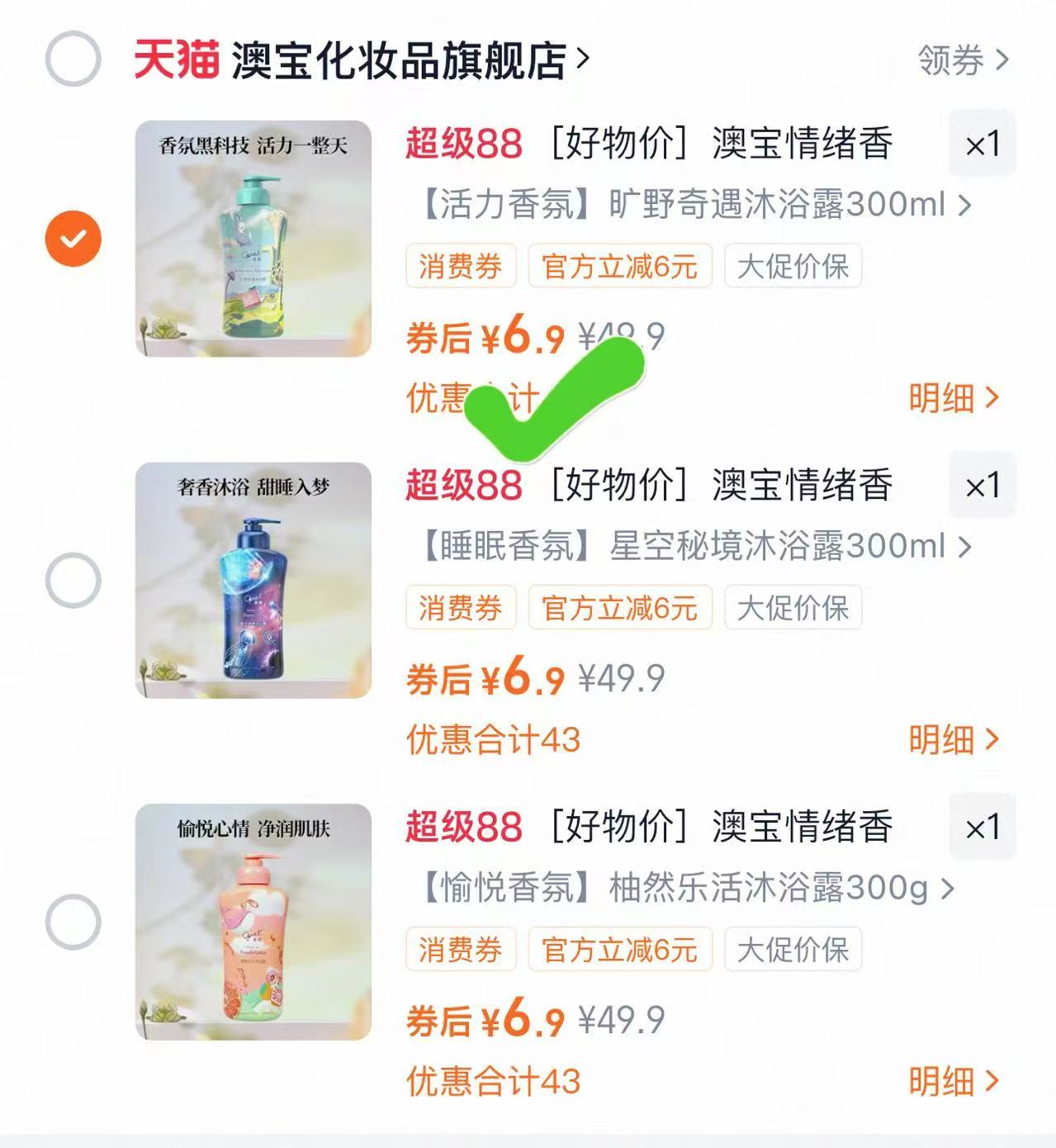The image size is (1056, 1148).
Task: Deselect the checked 旷野奇遇 body wash
Action: [x=73, y=239]
